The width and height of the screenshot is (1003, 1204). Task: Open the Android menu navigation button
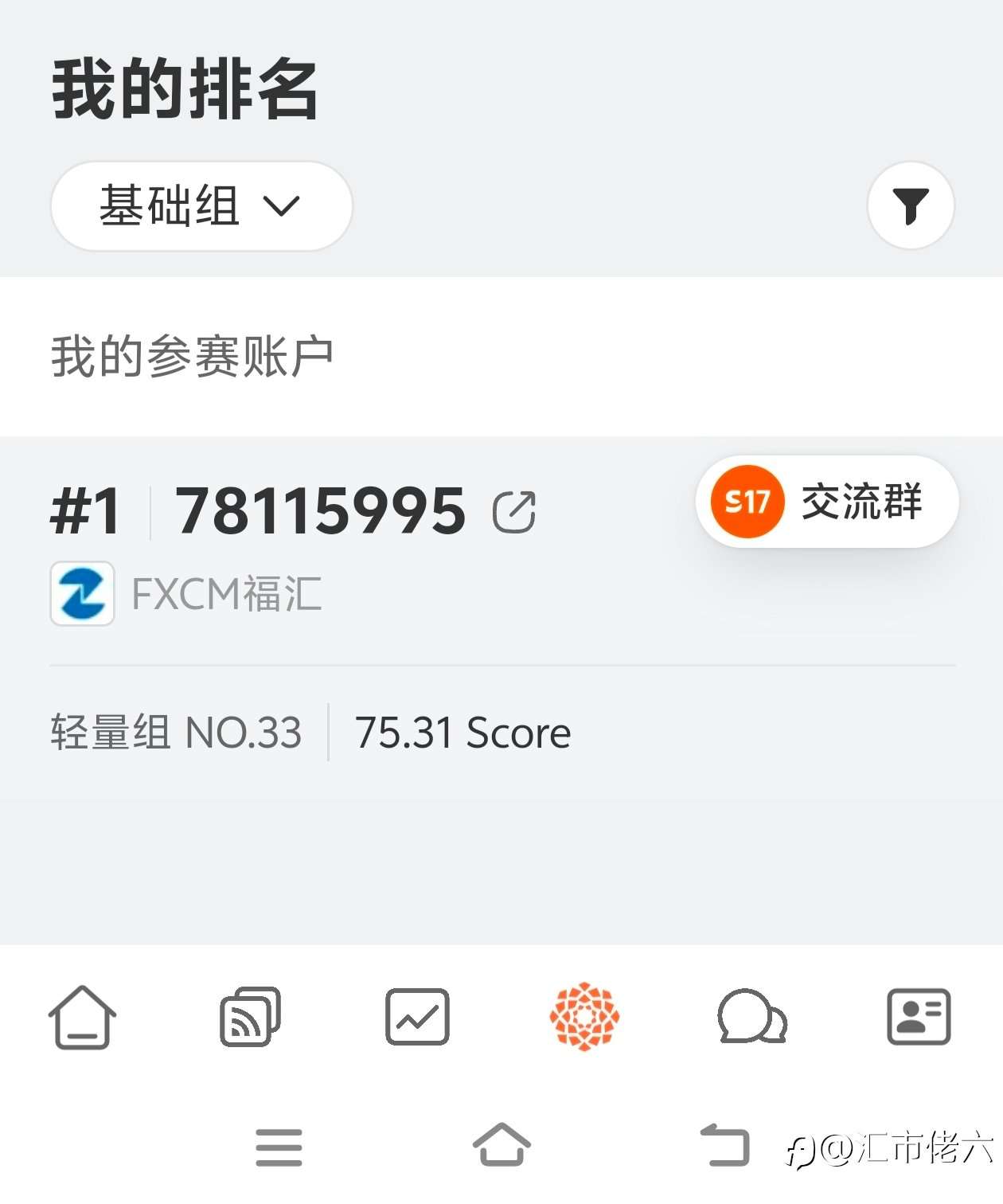coord(279,1147)
